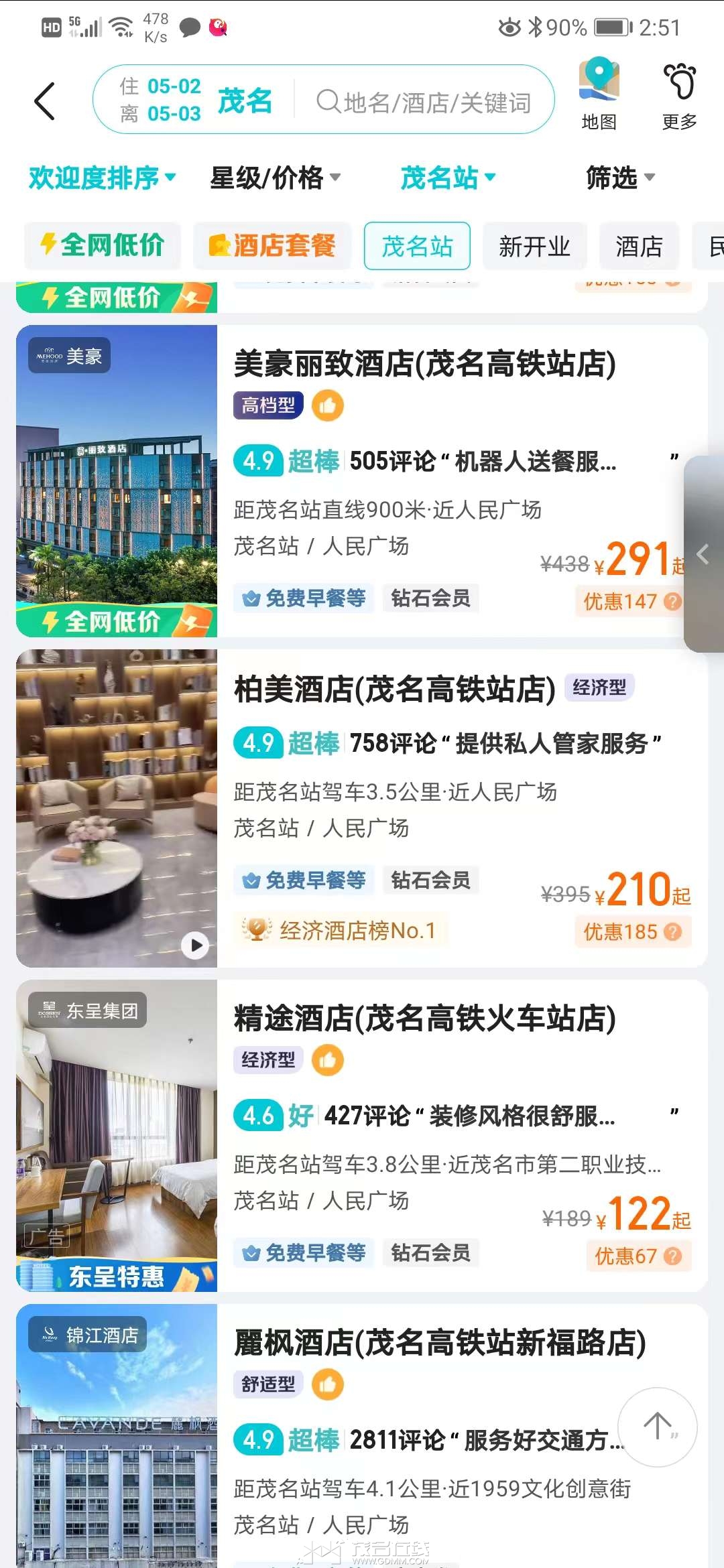
Task: Change the 05-02 to 05-03 stay dates
Action: [x=160, y=100]
